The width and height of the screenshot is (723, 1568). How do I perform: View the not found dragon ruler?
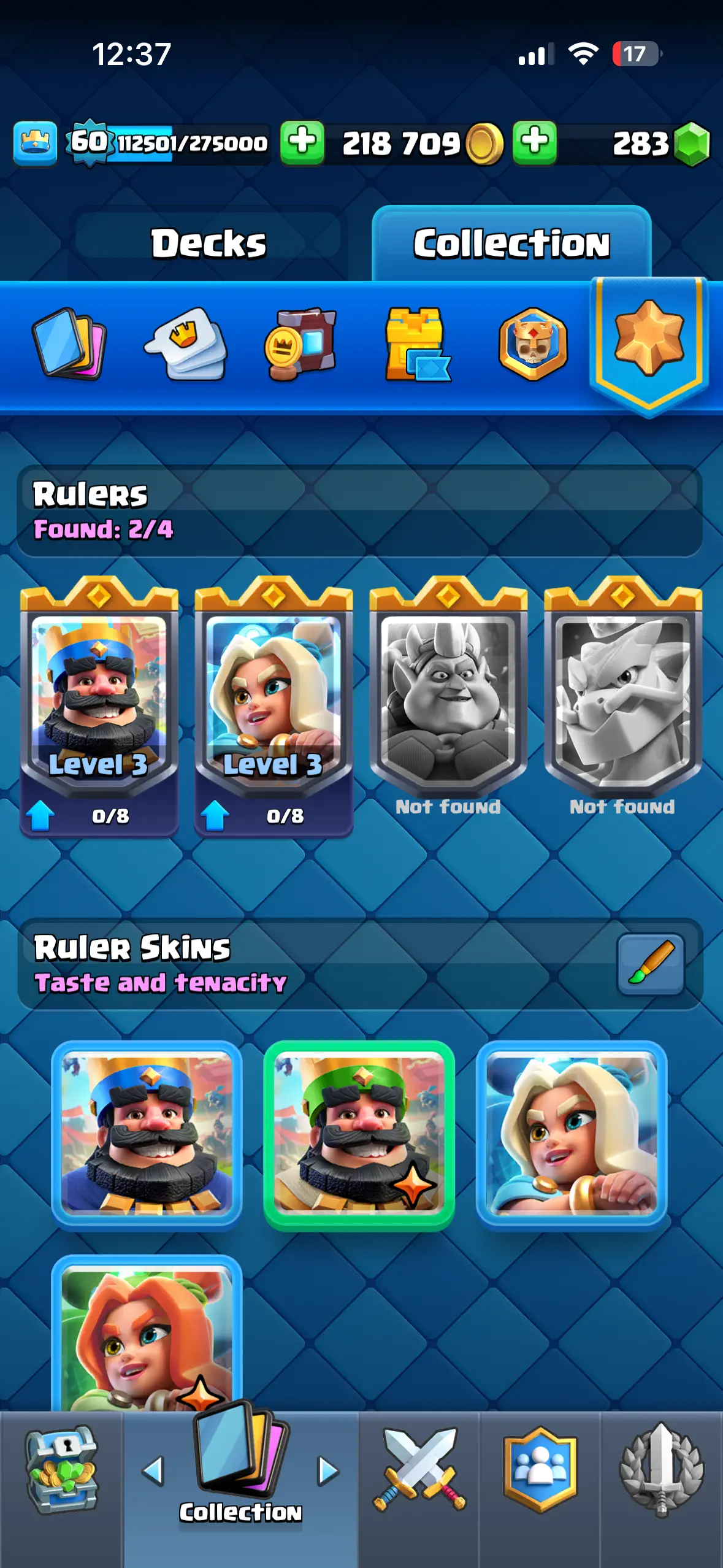click(x=622, y=699)
